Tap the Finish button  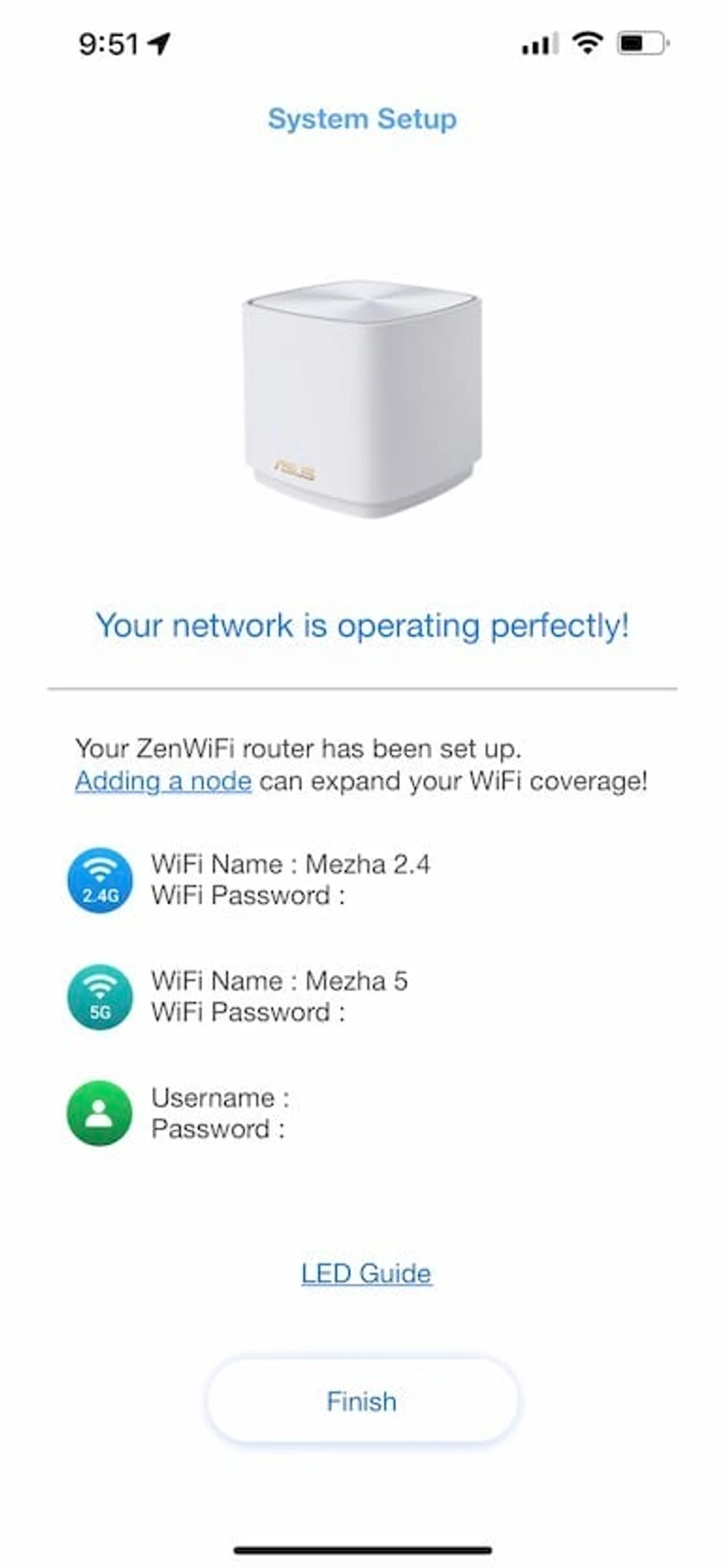[362, 1401]
